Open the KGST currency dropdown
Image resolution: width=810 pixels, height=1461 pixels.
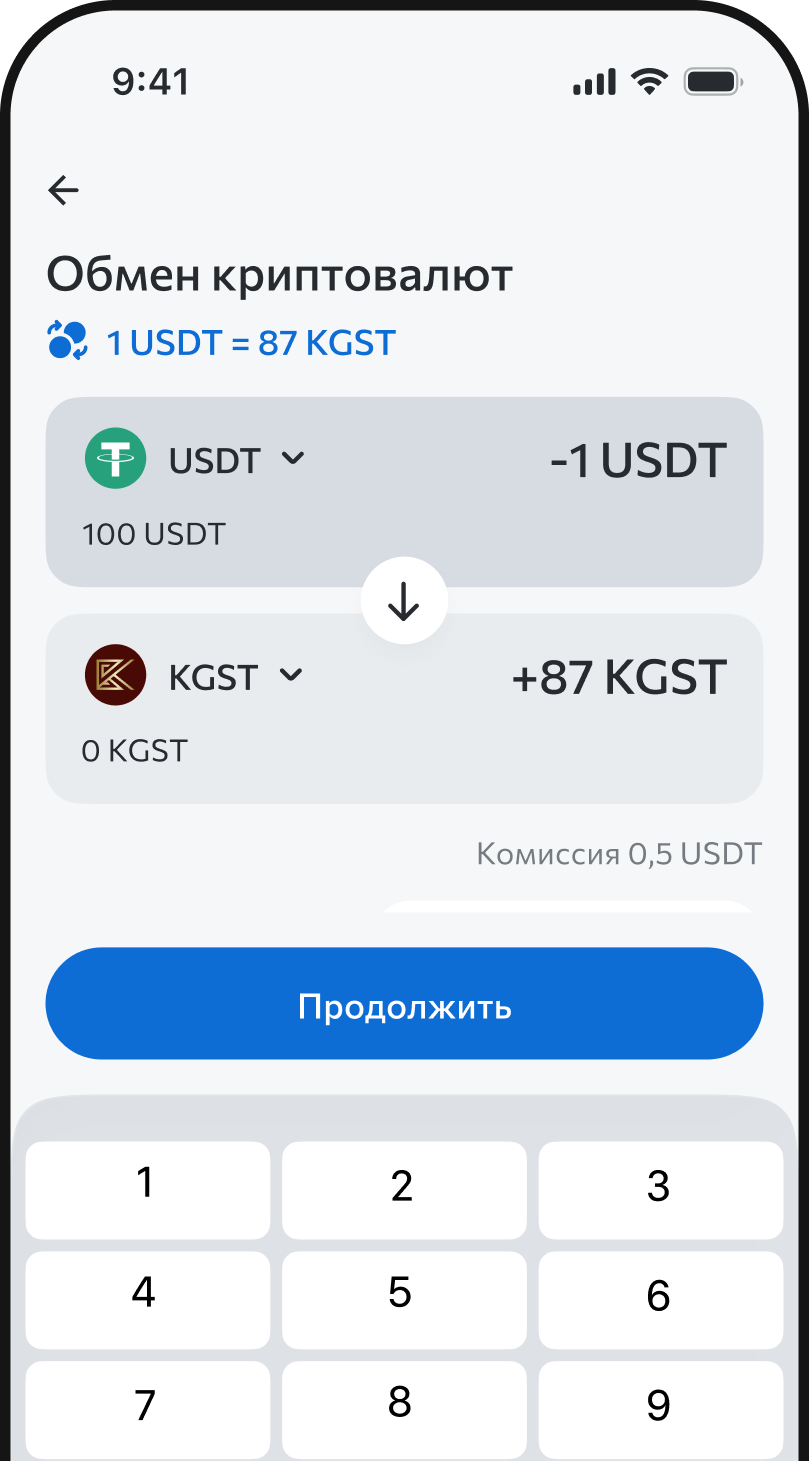pyautogui.click(x=236, y=677)
